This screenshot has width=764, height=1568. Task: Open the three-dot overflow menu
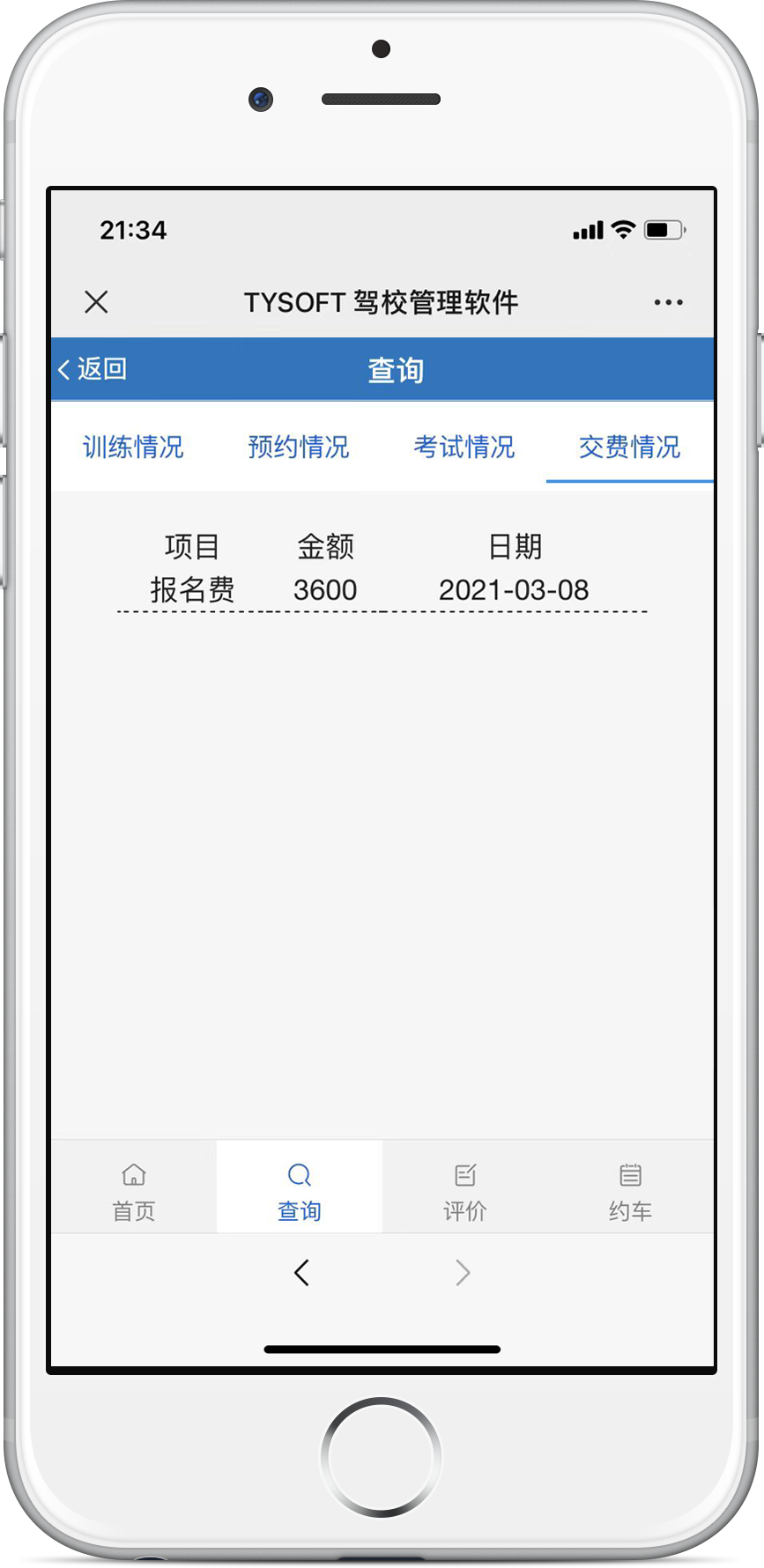point(668,302)
